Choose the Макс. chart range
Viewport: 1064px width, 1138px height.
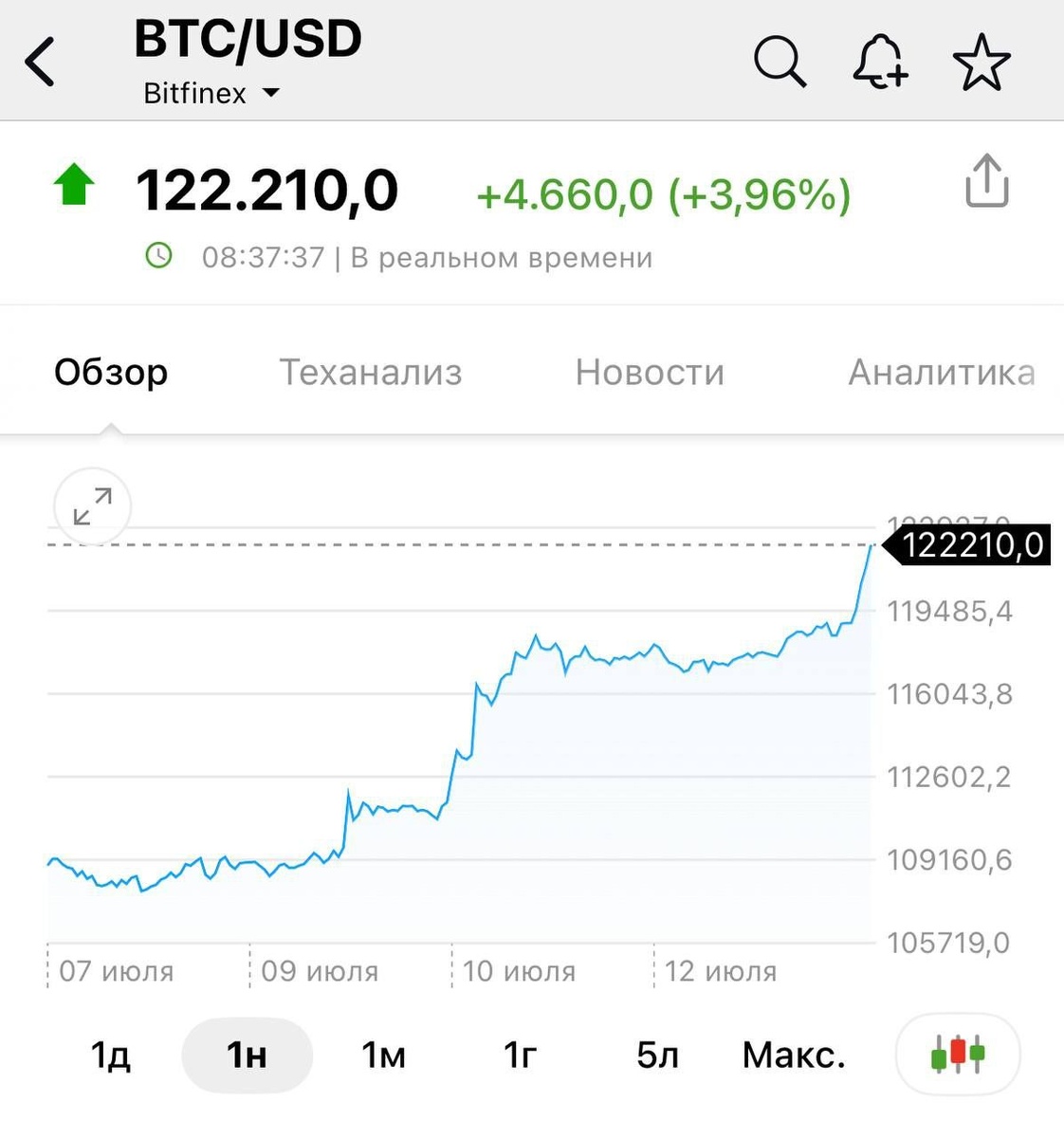tap(794, 1055)
